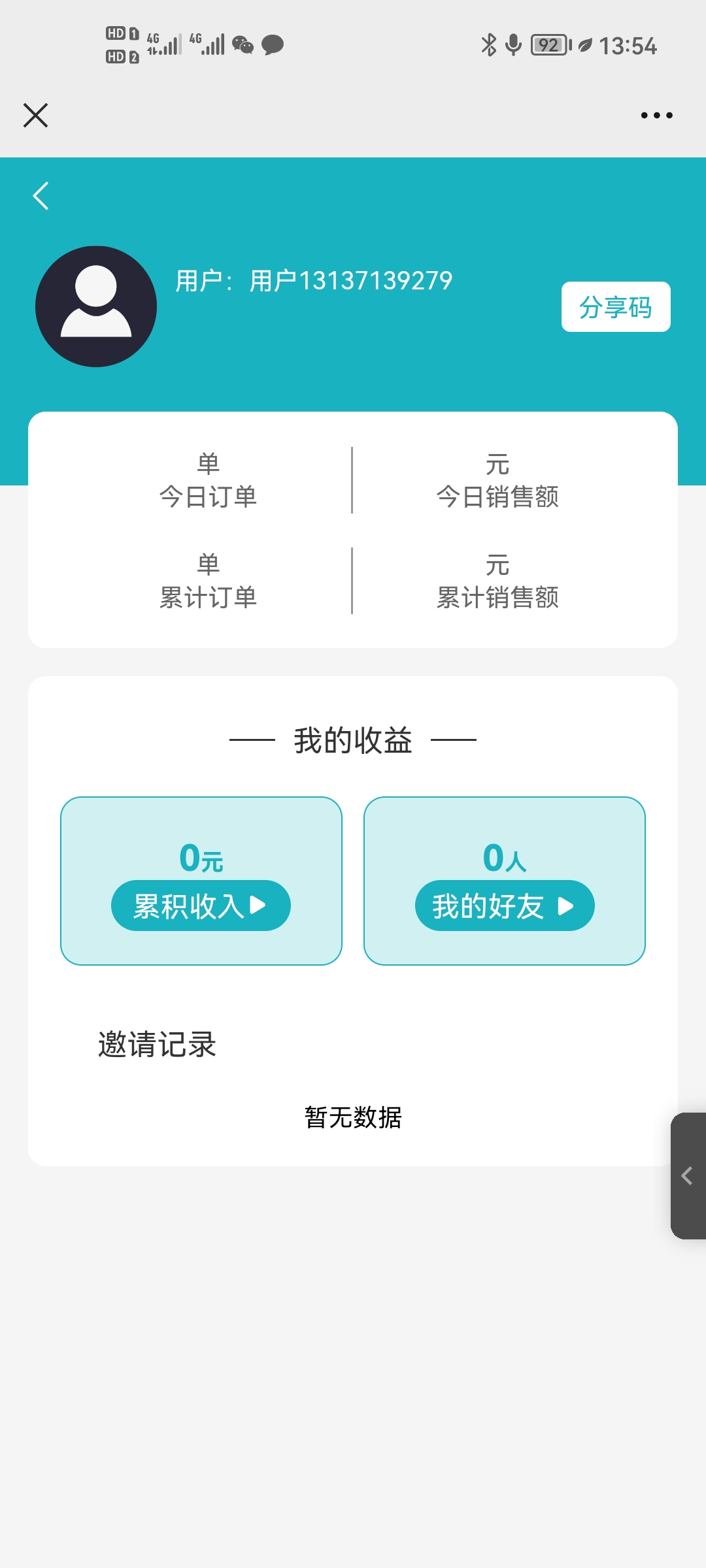View 累积收入 accumulated income details
Image resolution: width=706 pixels, height=1568 pixels.
point(201,906)
